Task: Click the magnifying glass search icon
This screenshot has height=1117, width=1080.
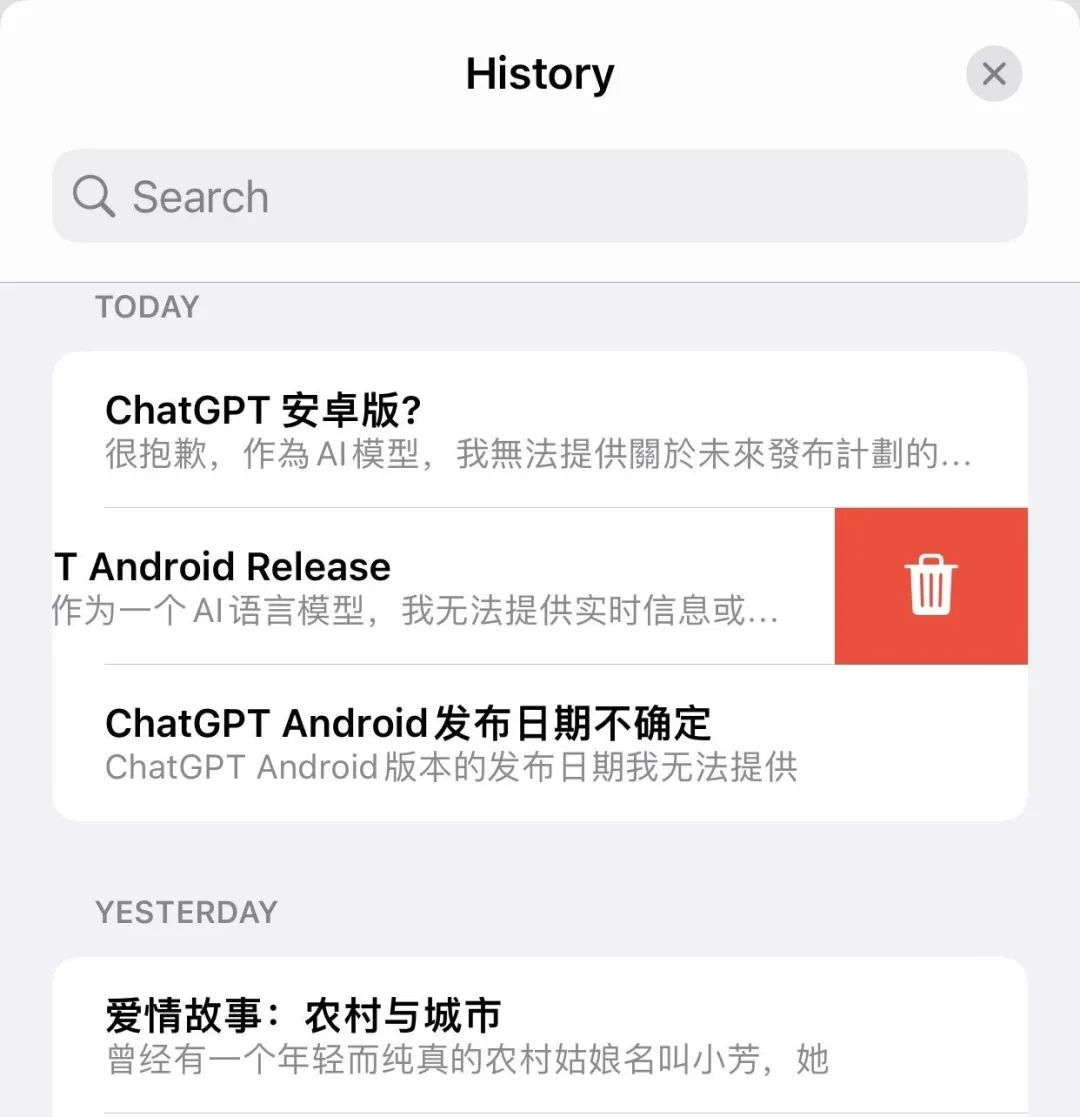Action: [x=92, y=197]
